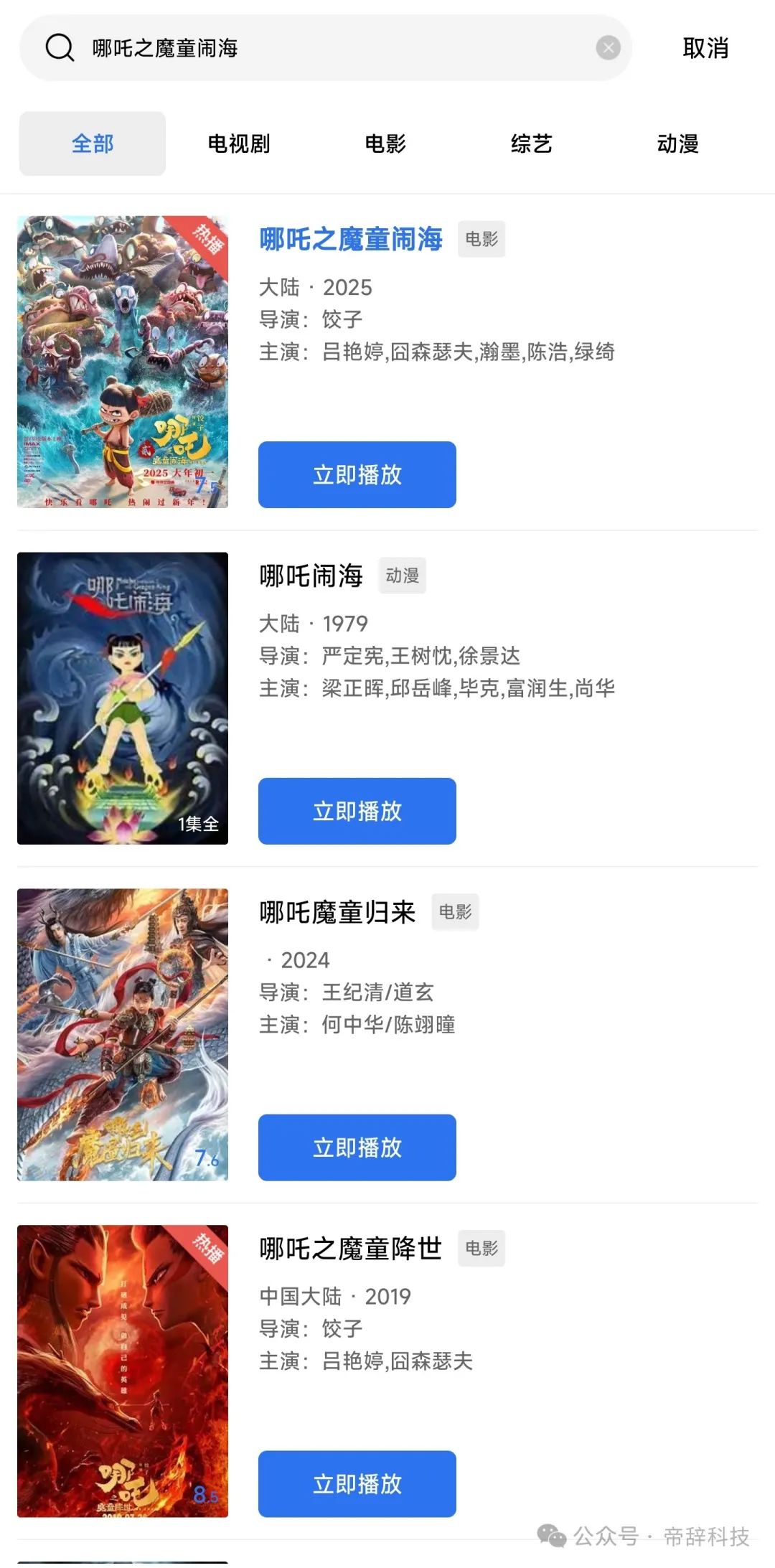Screen dimensions: 775x1568
Task: Play 哪吒之魔童闹海 now
Action: (357, 474)
